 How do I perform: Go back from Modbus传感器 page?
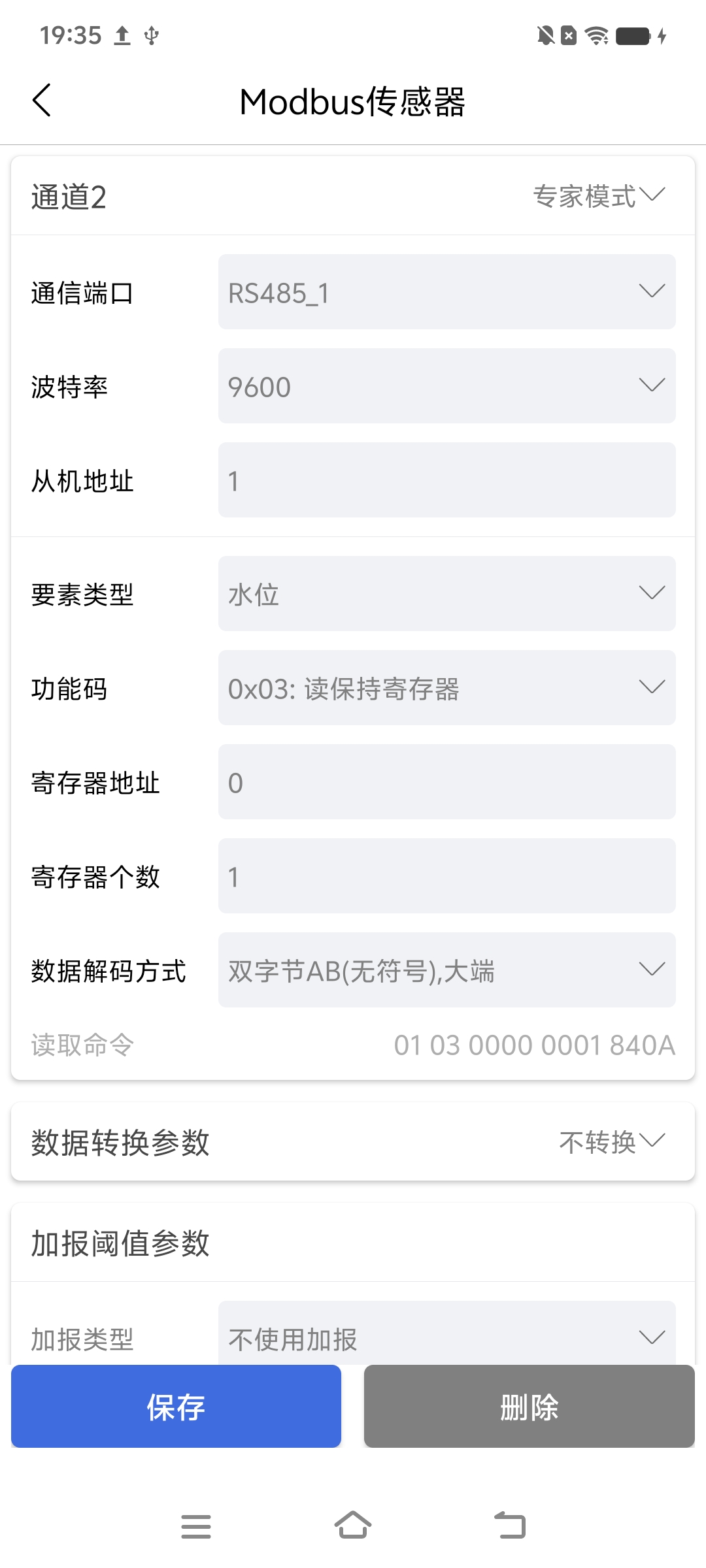click(x=42, y=101)
